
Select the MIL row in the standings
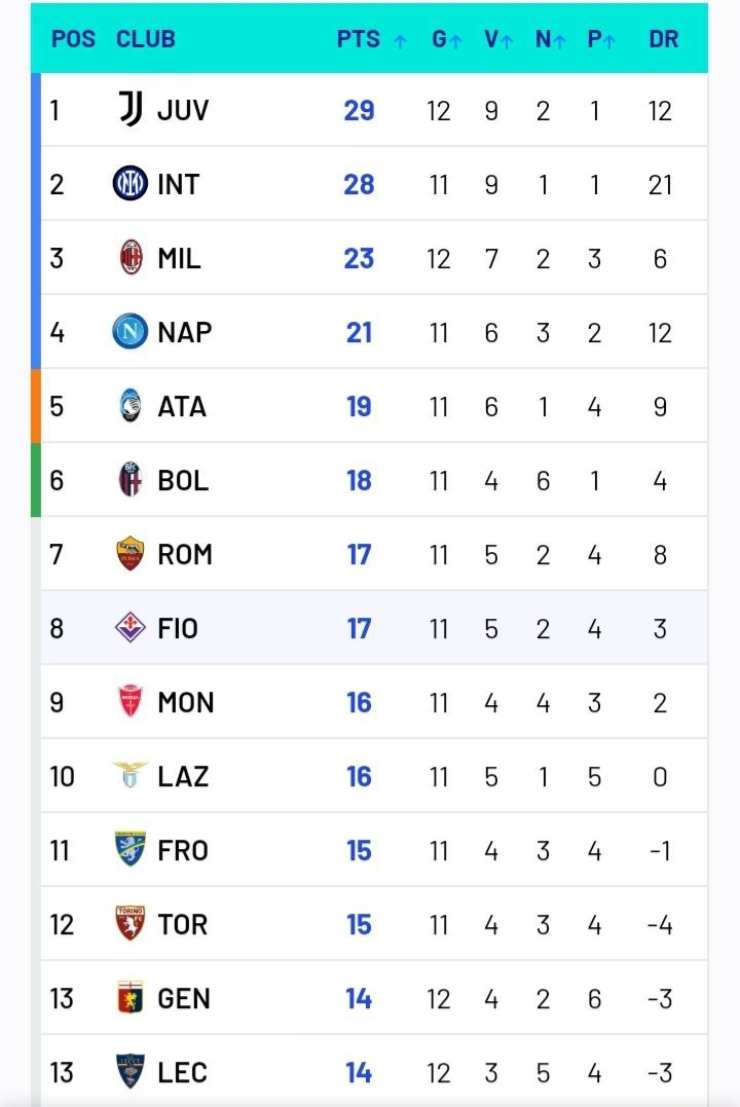(178, 258)
